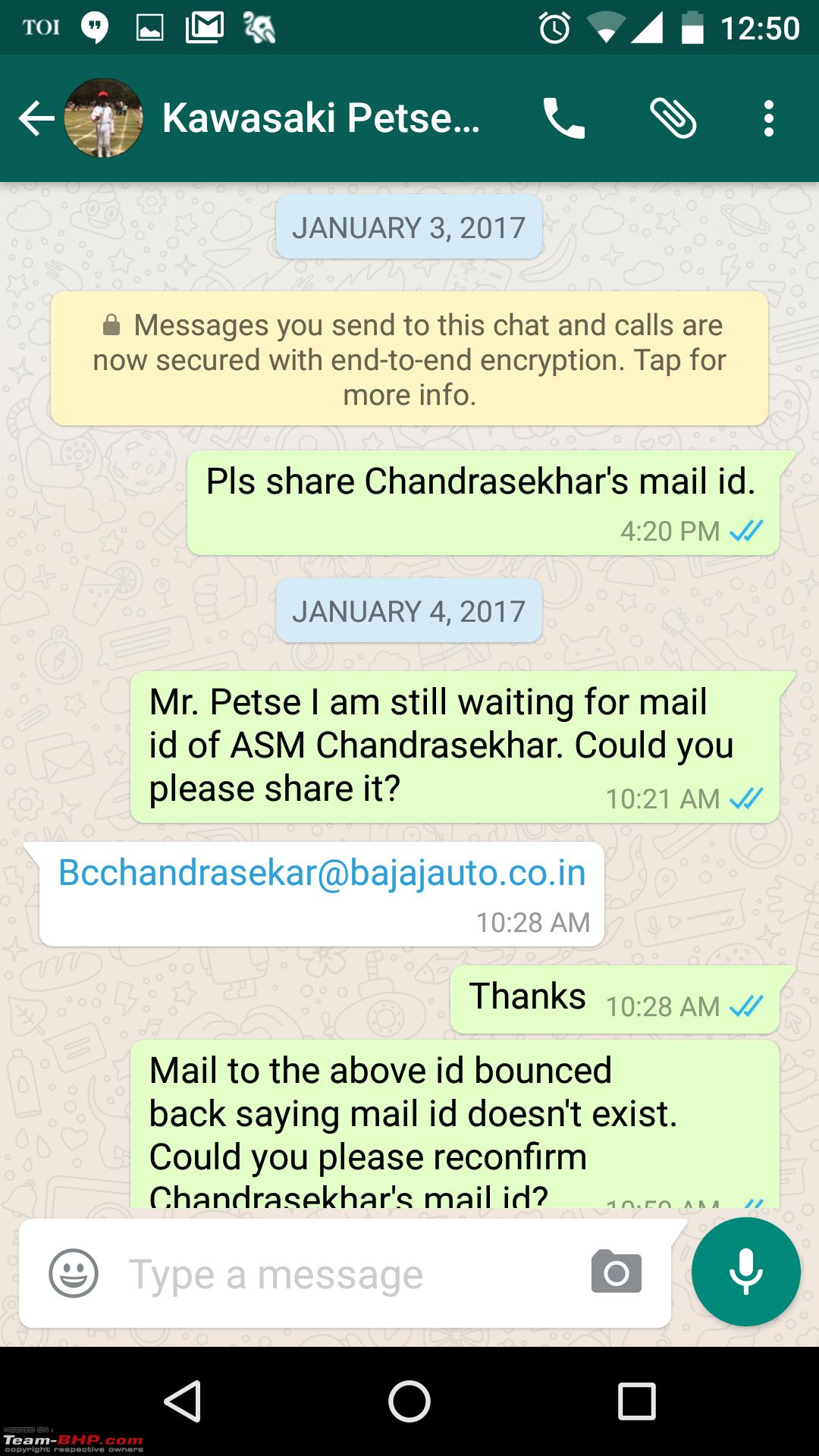Open the Bcchandrasekar@bajajauto.co.in email link
The width and height of the screenshot is (819, 1456).
[322, 873]
